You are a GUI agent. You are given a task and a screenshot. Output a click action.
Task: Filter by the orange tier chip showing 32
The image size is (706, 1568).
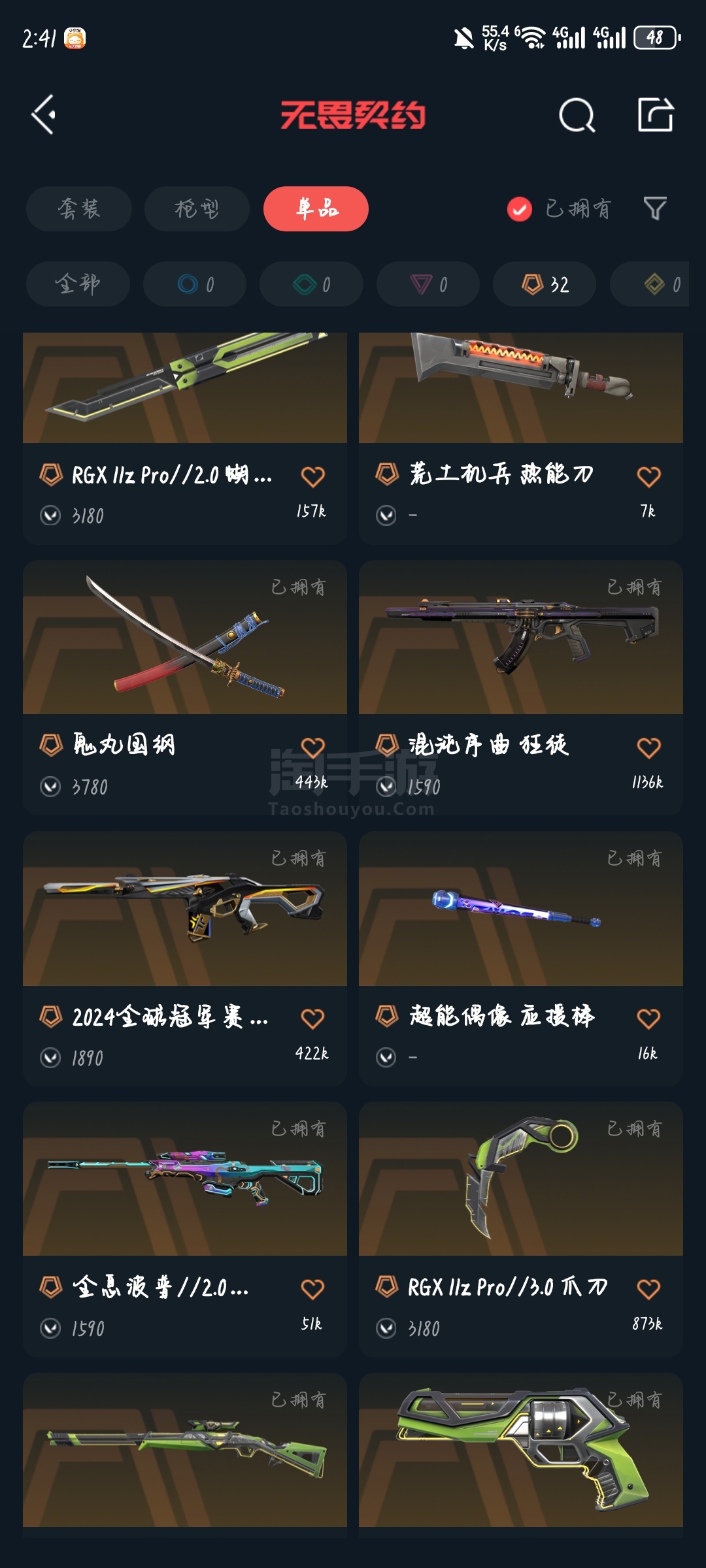tap(545, 284)
